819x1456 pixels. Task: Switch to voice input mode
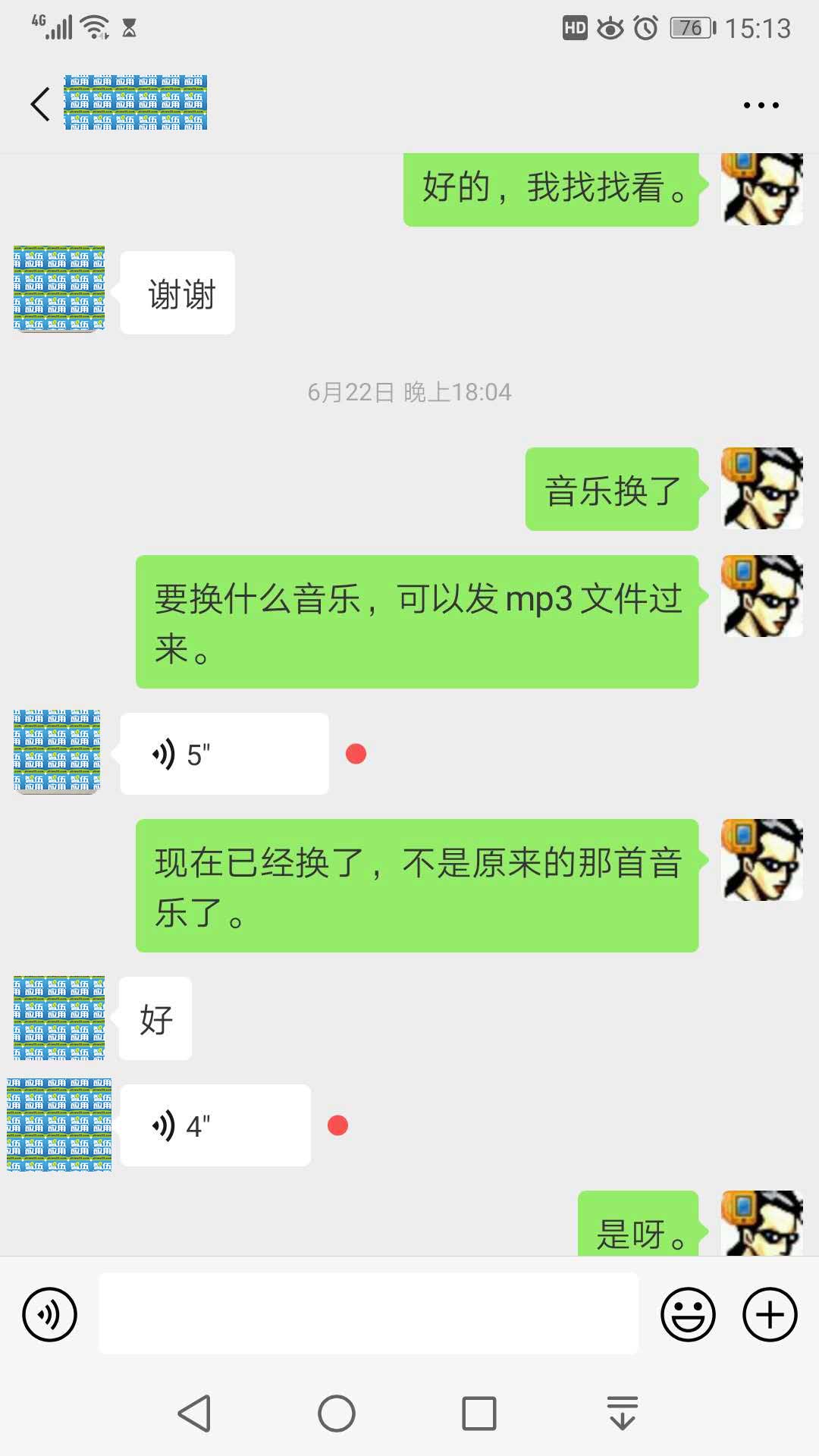tap(50, 1314)
